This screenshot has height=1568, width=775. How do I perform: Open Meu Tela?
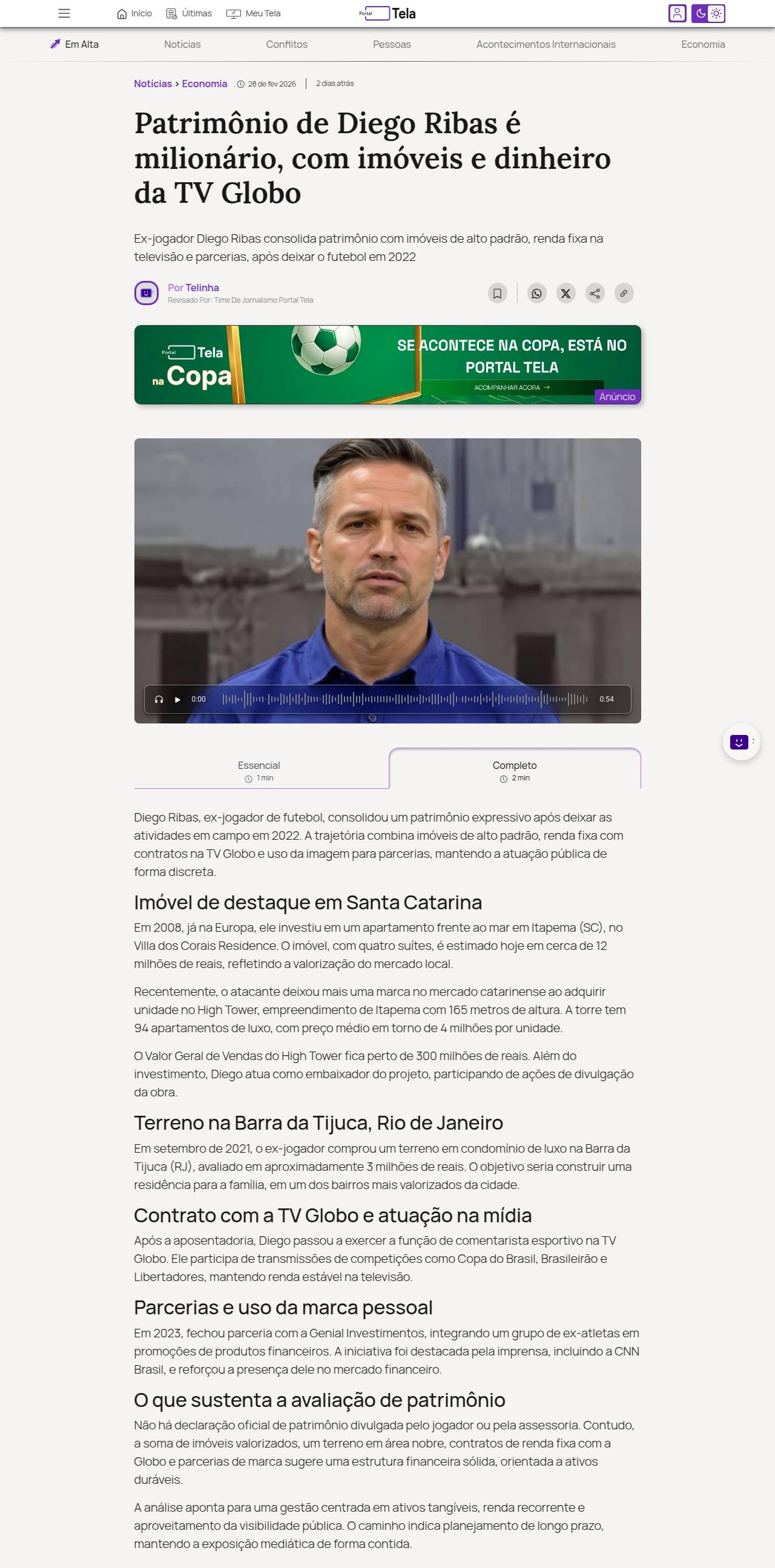pyautogui.click(x=253, y=13)
